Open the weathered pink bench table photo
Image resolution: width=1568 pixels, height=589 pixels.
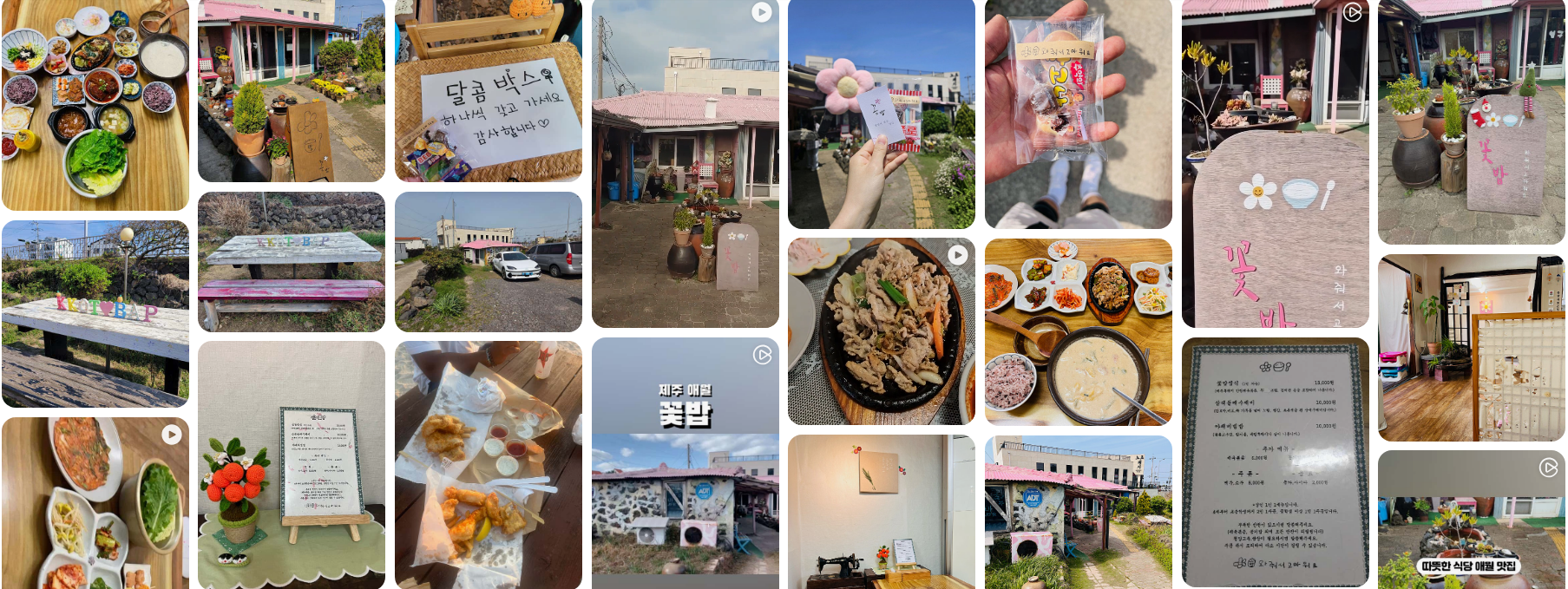coord(291,261)
